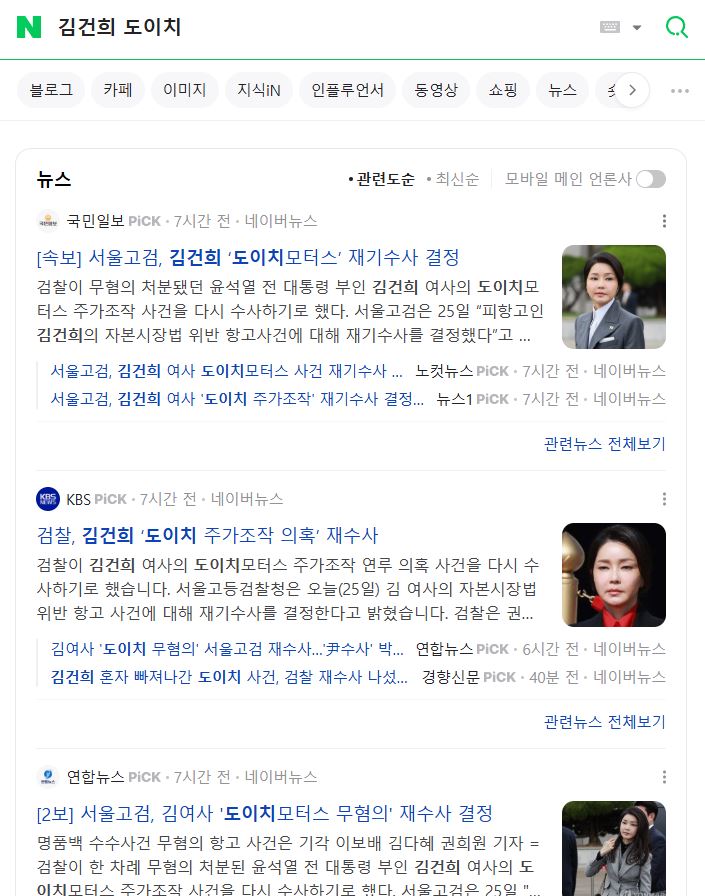
Task: Show more tabs with the right arrow
Action: pyautogui.click(x=632, y=90)
